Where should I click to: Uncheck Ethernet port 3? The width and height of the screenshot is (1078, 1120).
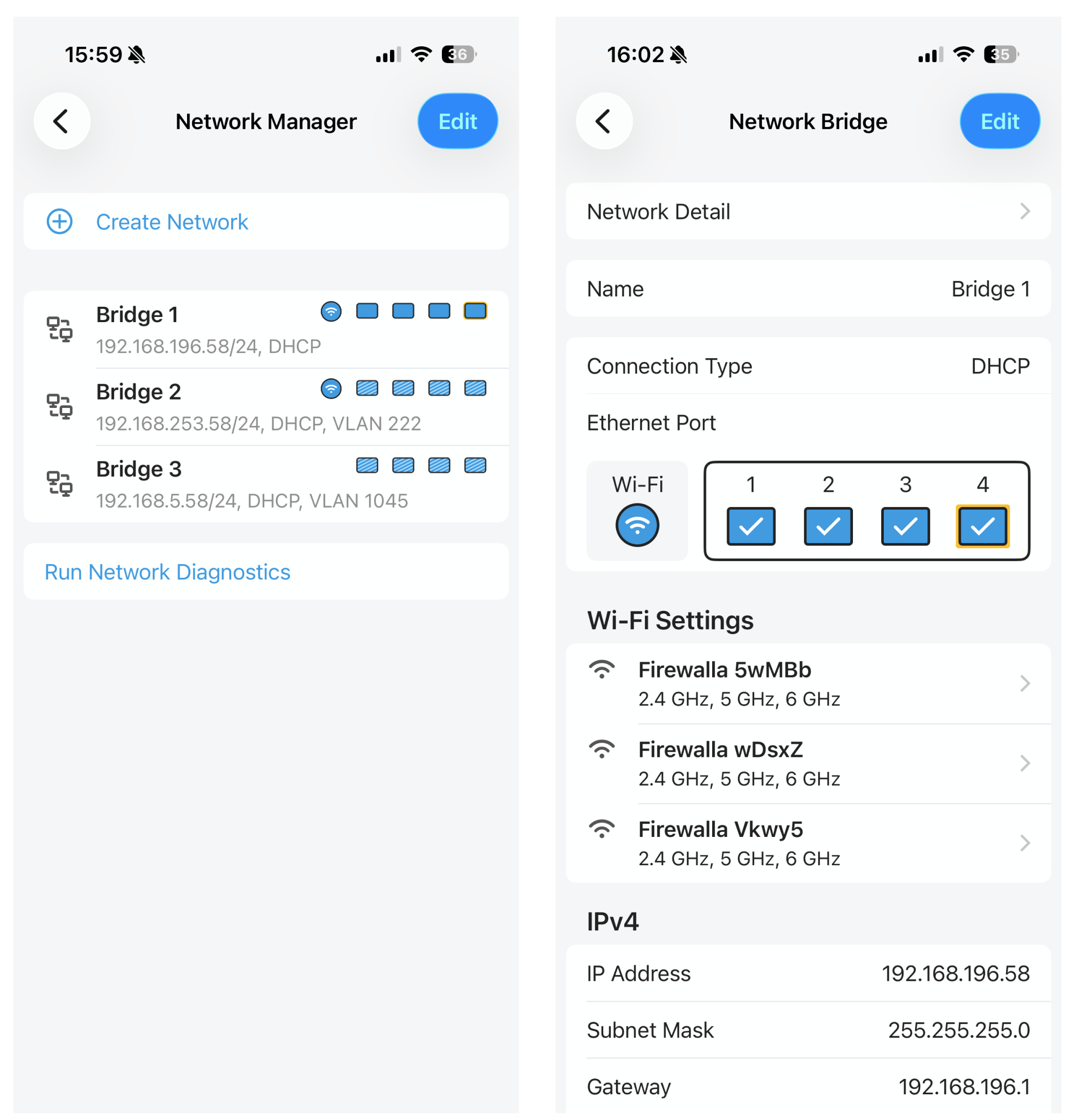905,526
